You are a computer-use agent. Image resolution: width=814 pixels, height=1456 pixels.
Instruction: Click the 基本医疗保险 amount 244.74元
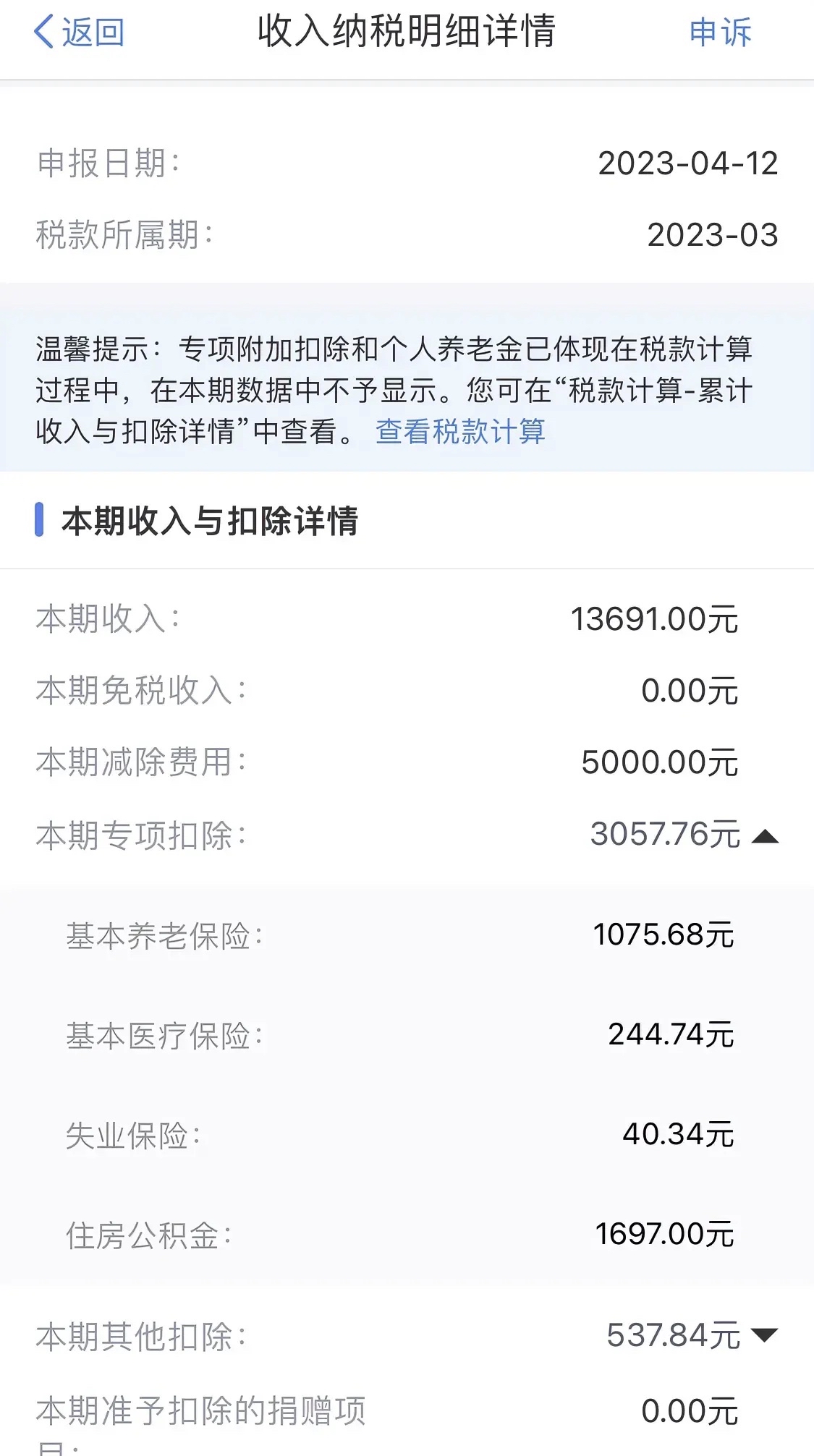point(671,1036)
